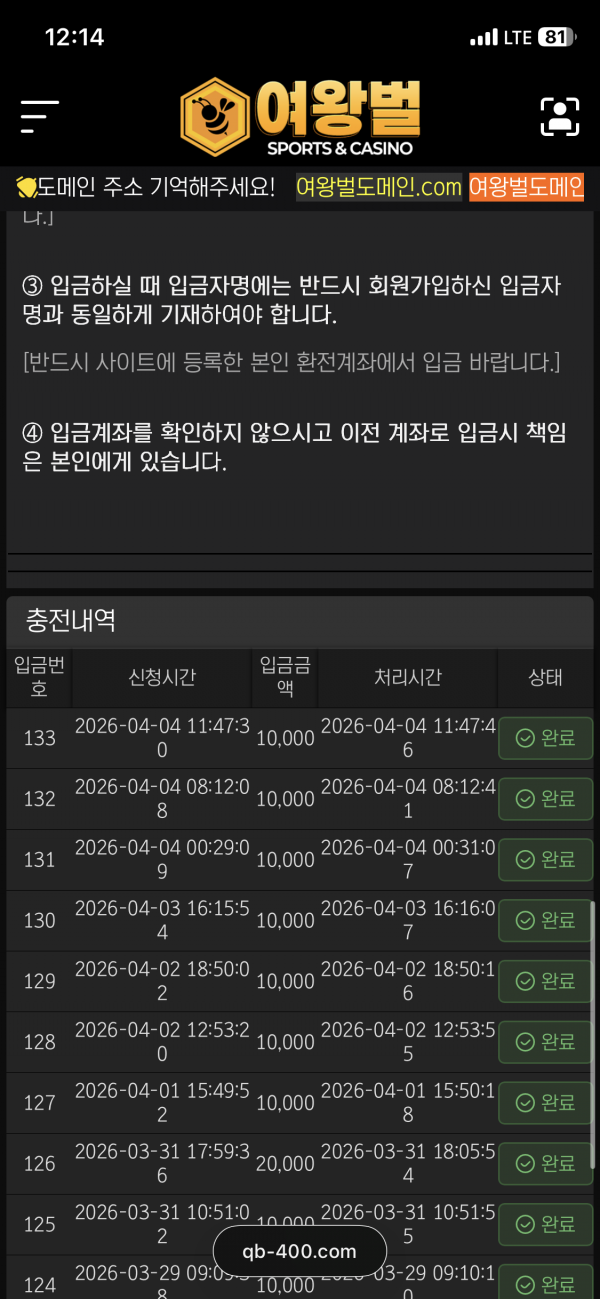This screenshot has height=1299, width=600.
Task: Expand the qb-400.com address bar
Action: (299, 1251)
